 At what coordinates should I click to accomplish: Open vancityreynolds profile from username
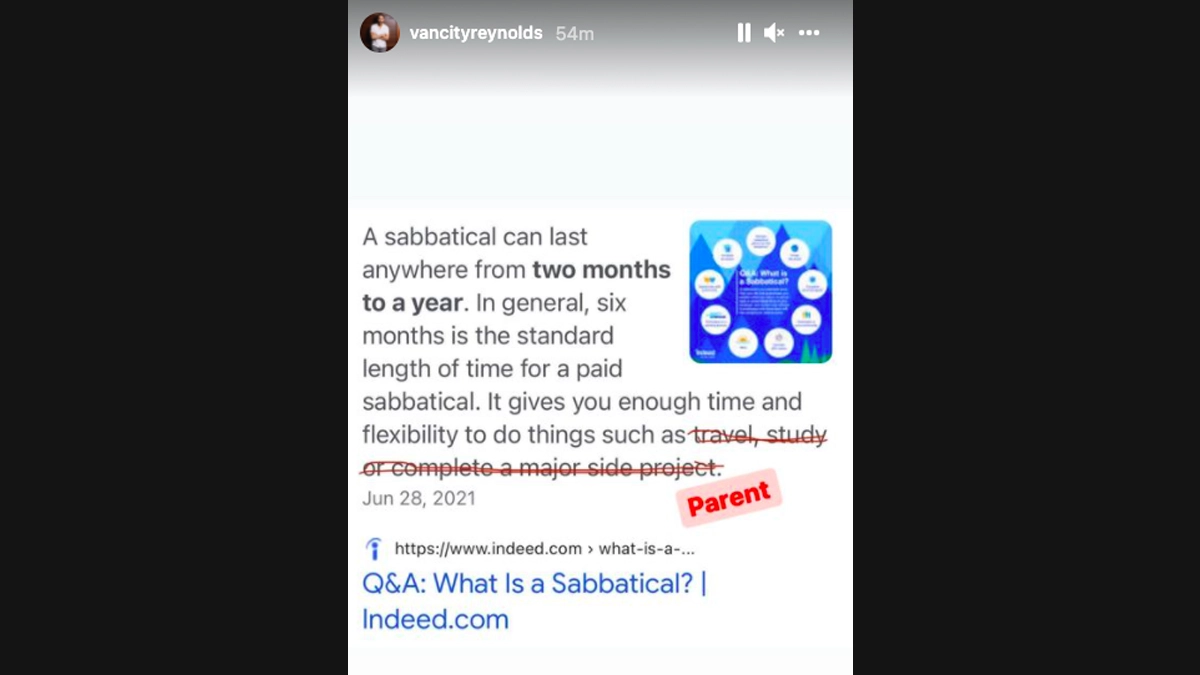point(476,33)
